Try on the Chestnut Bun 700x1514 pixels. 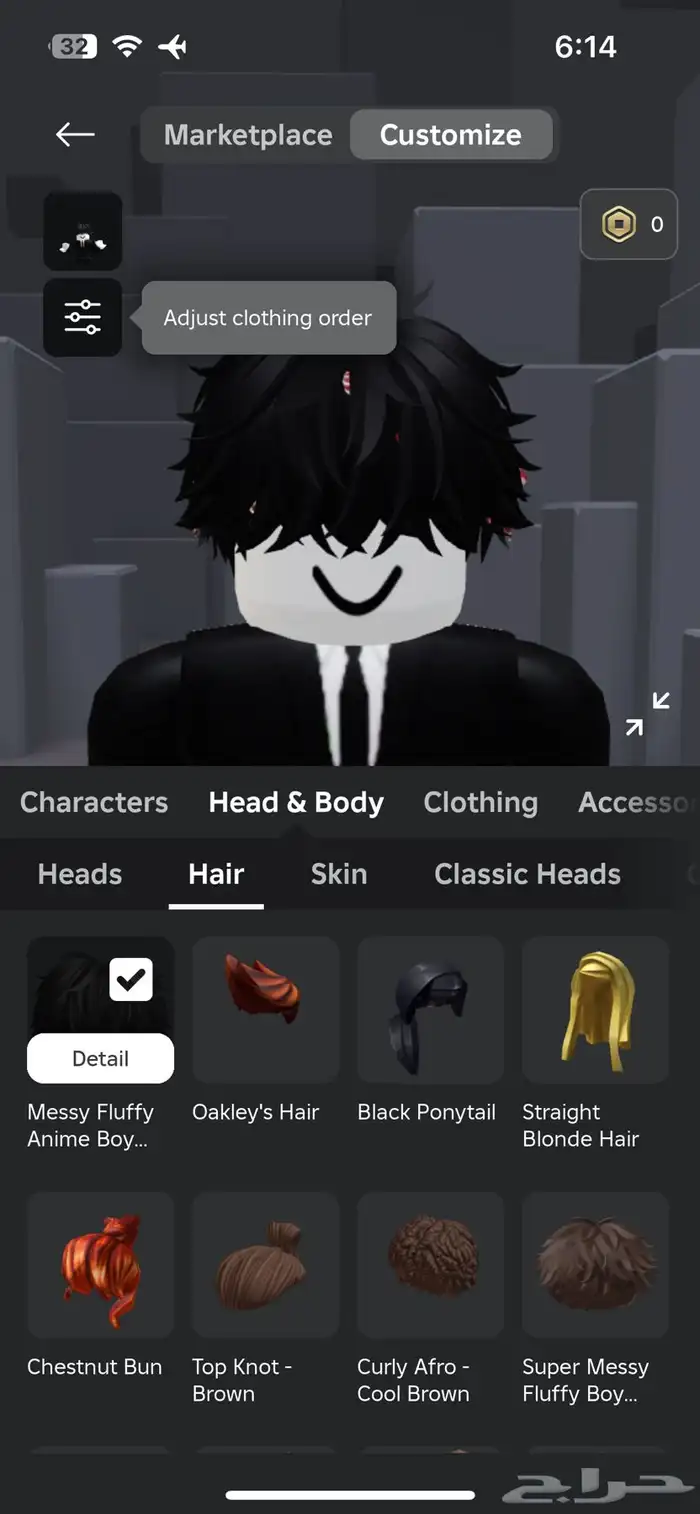100,1264
